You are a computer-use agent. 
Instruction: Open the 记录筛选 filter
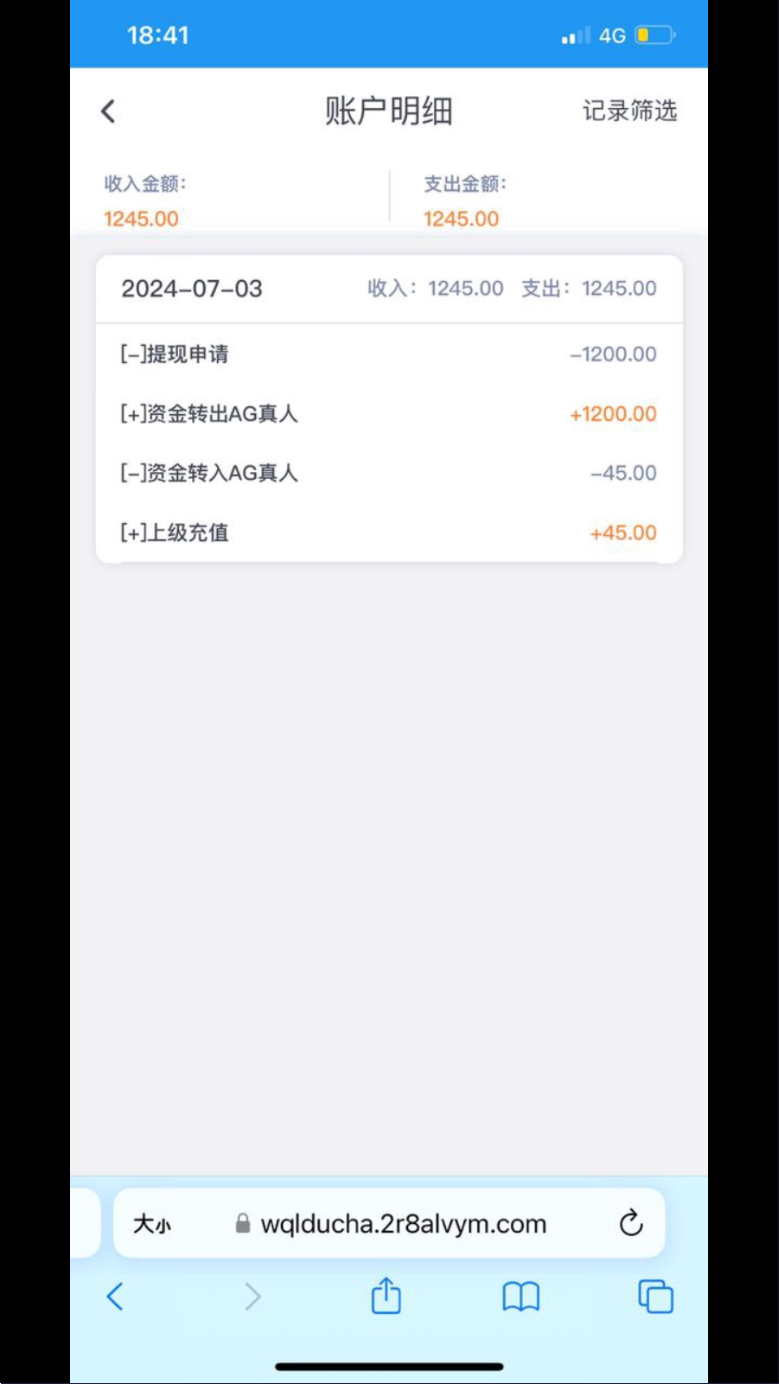630,110
